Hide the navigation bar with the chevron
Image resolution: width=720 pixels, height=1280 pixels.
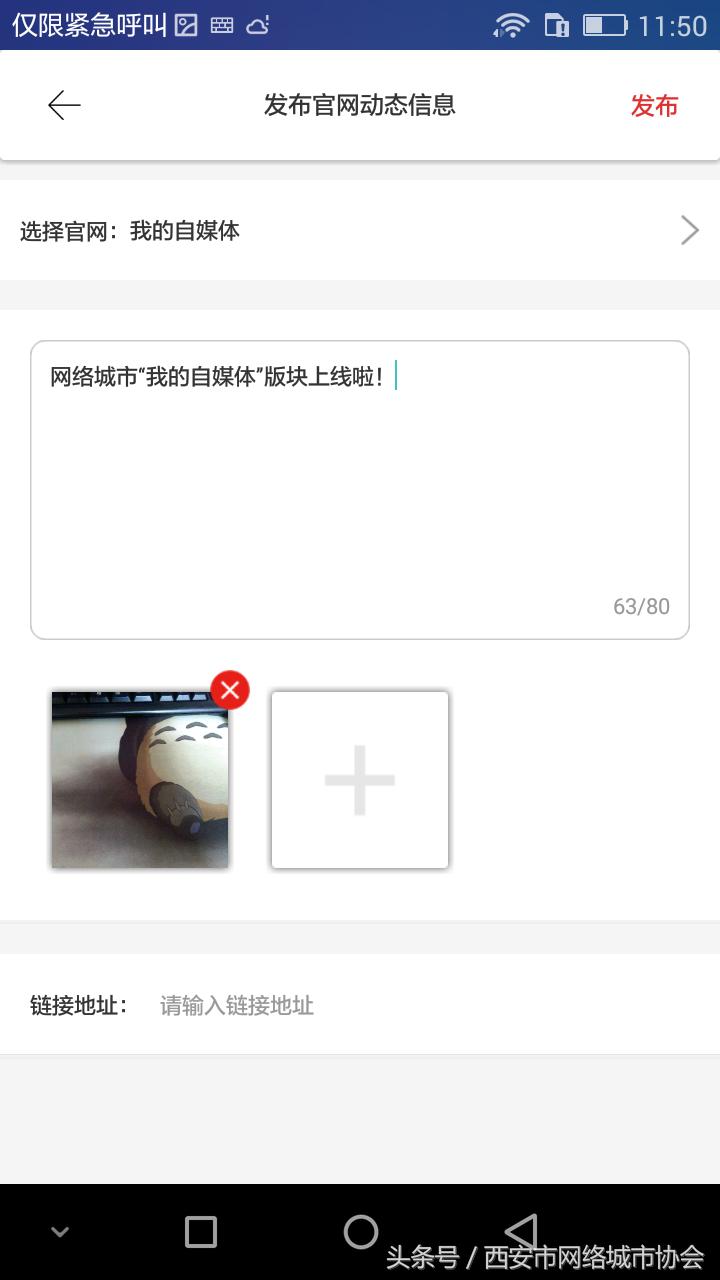point(60,1232)
